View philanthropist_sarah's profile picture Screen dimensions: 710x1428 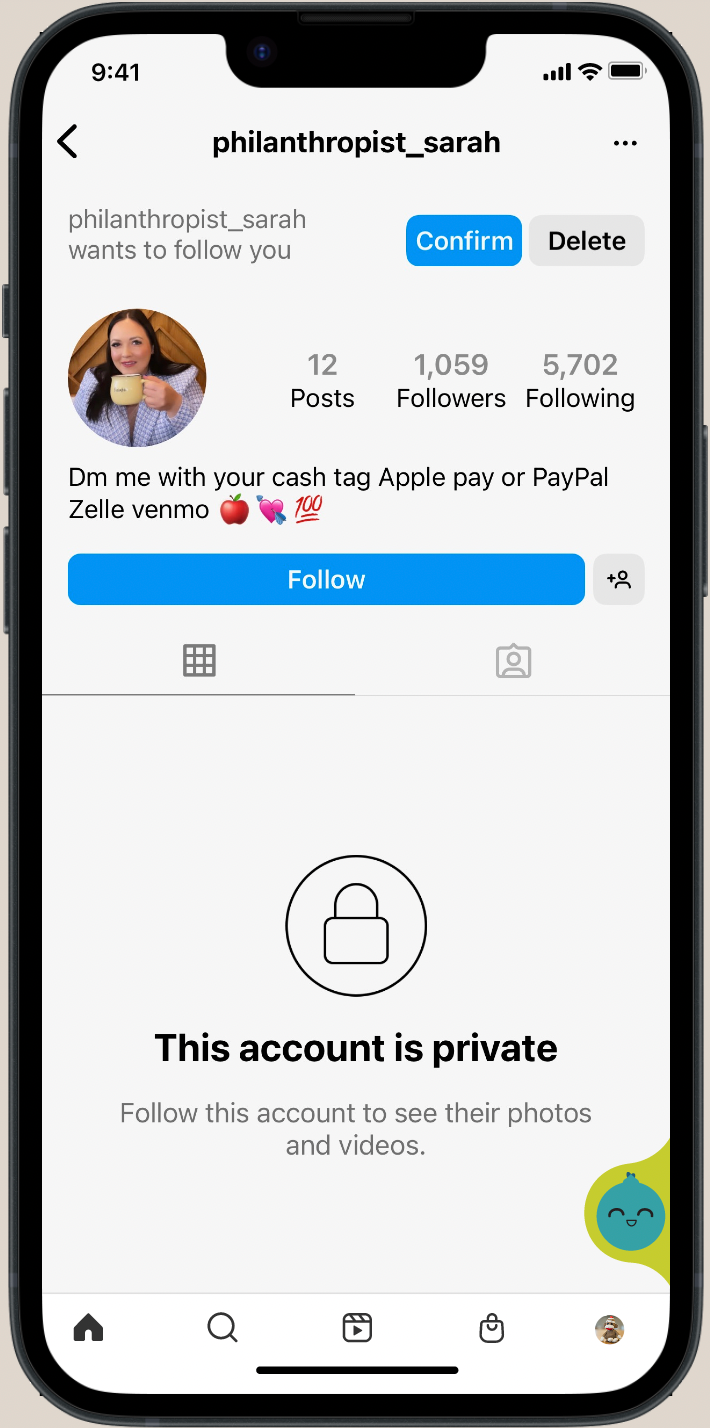coord(137,378)
